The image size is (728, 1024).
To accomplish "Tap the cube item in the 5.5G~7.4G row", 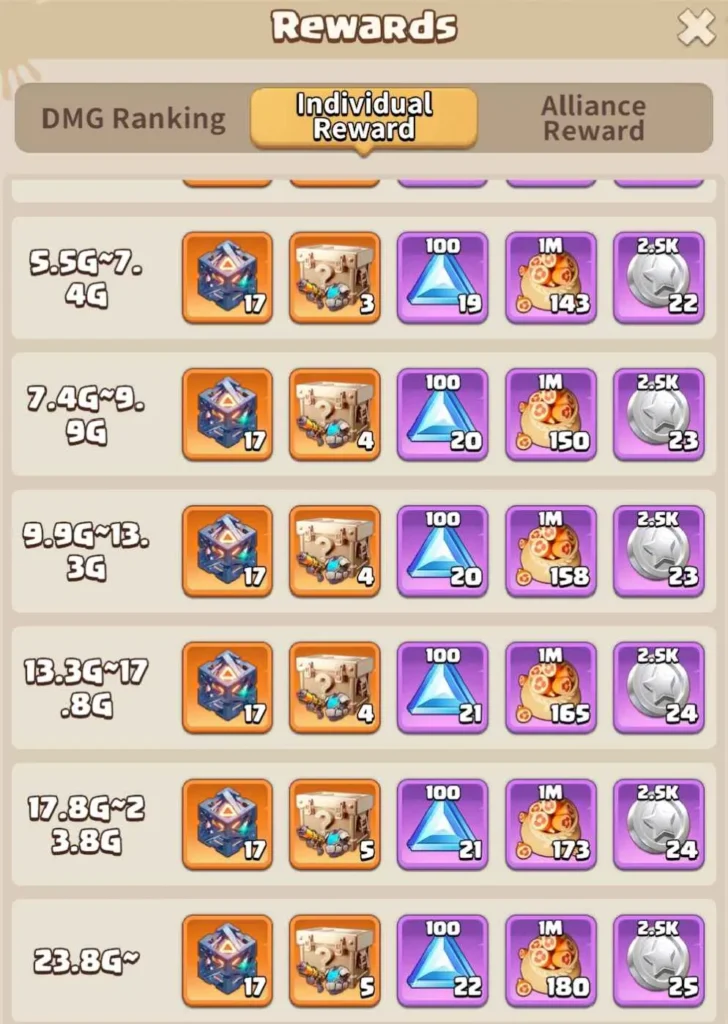I will coord(227,277).
